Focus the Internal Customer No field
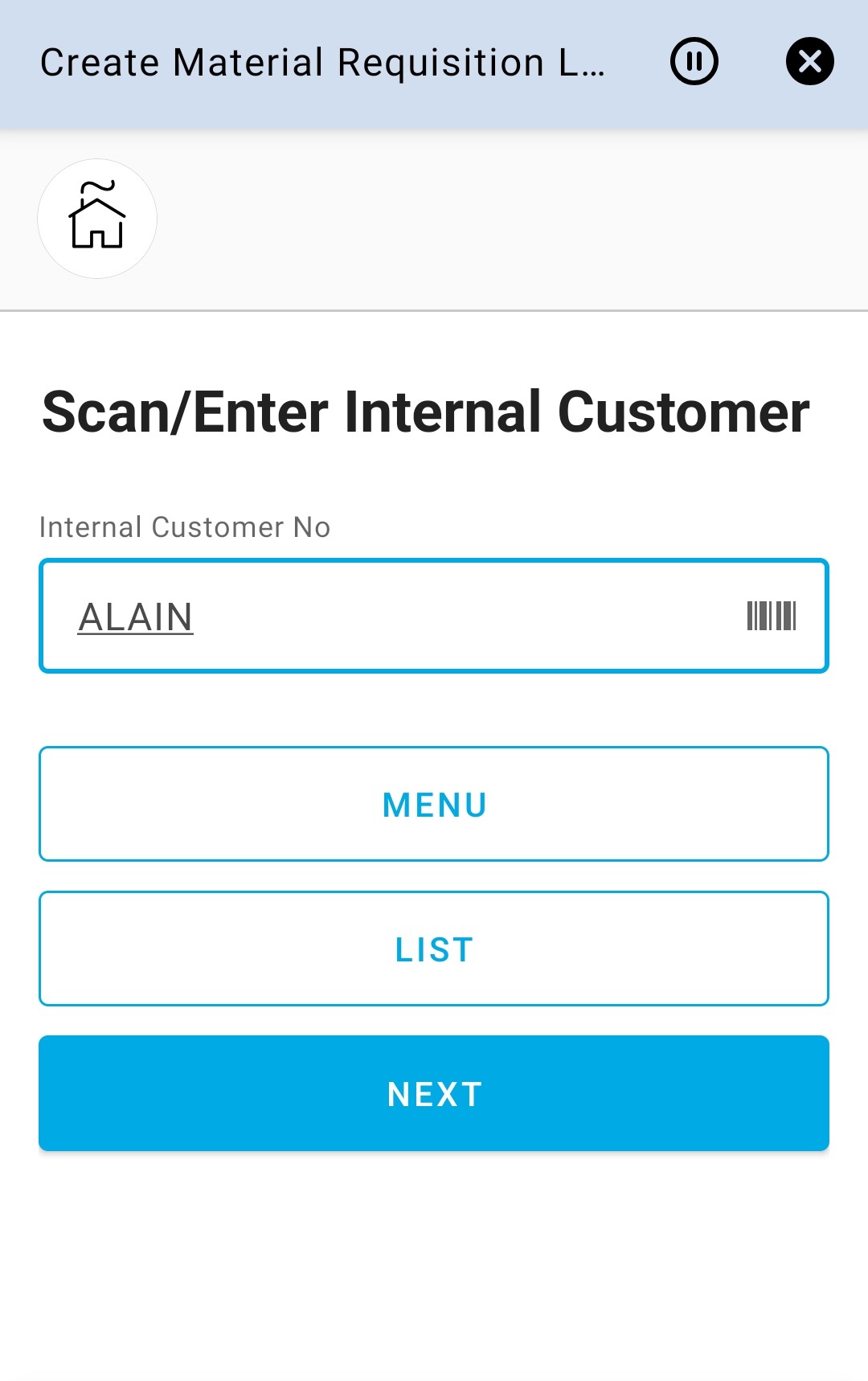The width and height of the screenshot is (868, 1381). coord(386,617)
